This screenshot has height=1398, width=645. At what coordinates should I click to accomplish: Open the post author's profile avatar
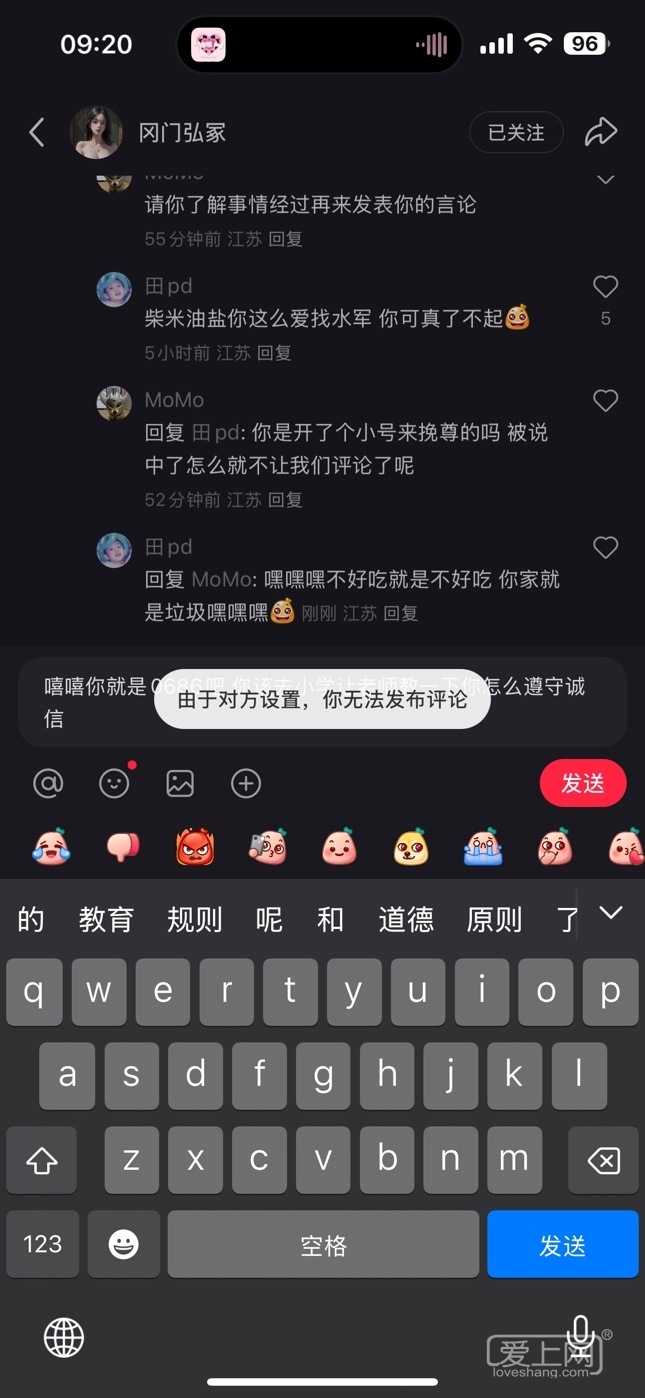coord(97,132)
